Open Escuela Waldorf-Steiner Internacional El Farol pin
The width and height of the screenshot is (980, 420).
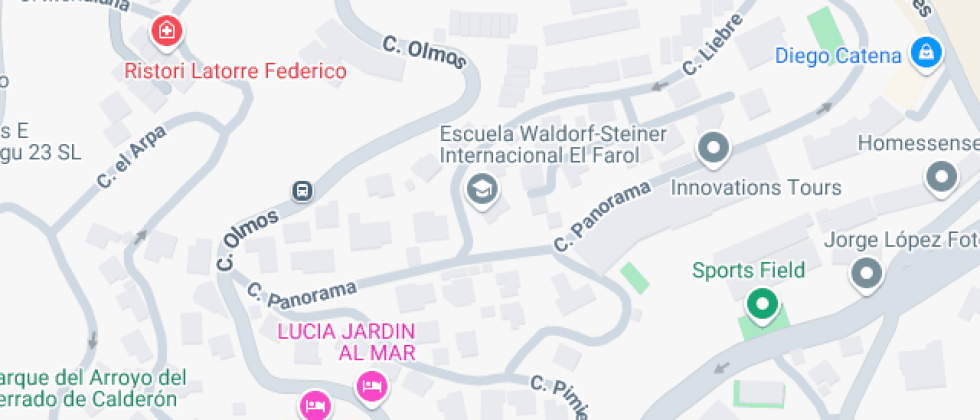click(482, 190)
